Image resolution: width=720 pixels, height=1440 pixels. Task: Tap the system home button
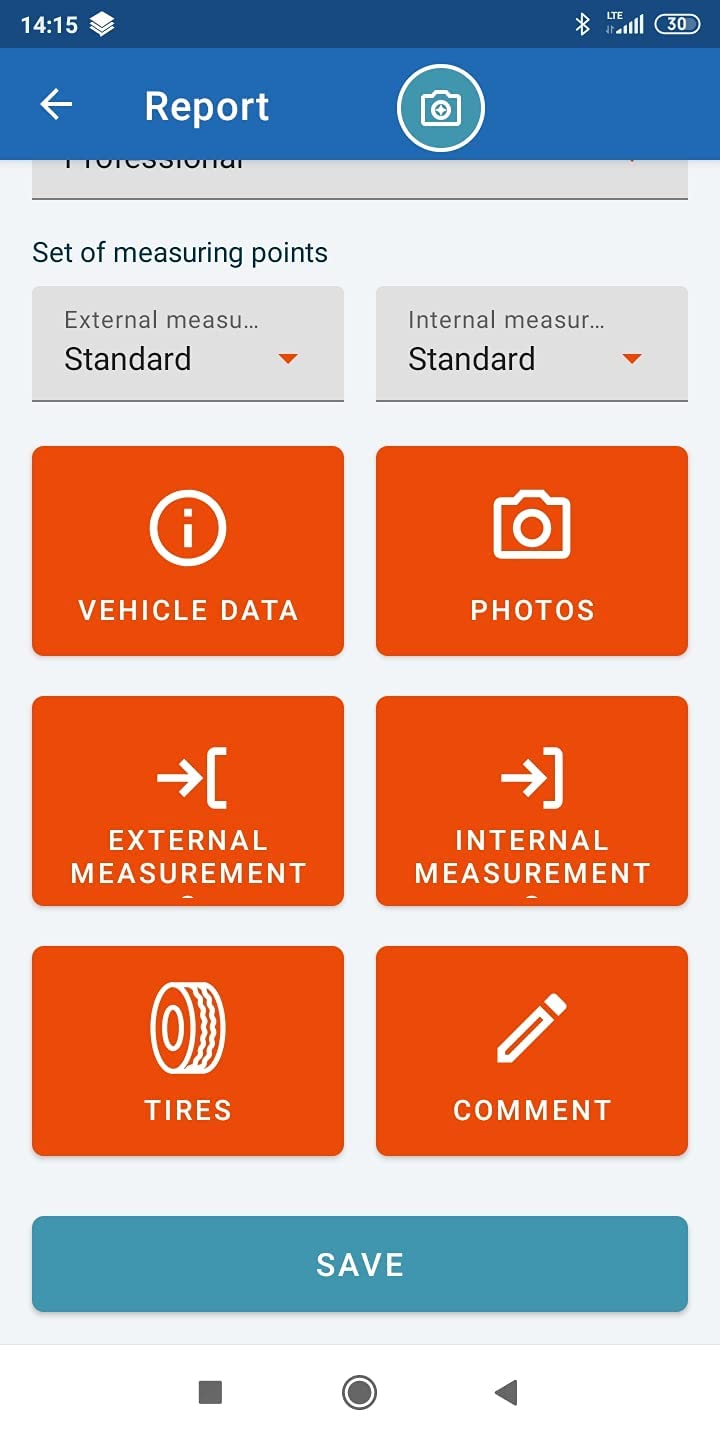tap(359, 1392)
